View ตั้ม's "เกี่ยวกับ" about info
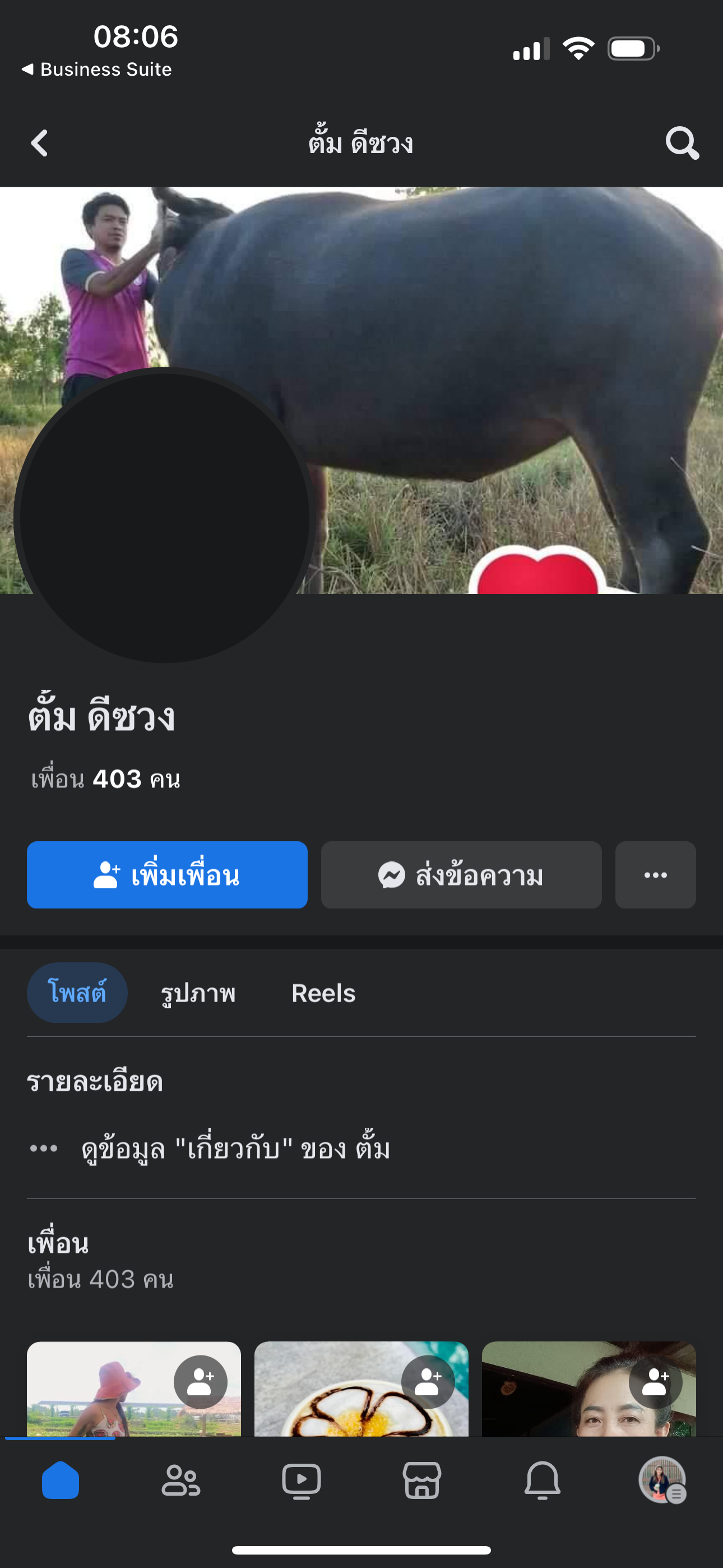This screenshot has width=723, height=1568. coord(235,1149)
